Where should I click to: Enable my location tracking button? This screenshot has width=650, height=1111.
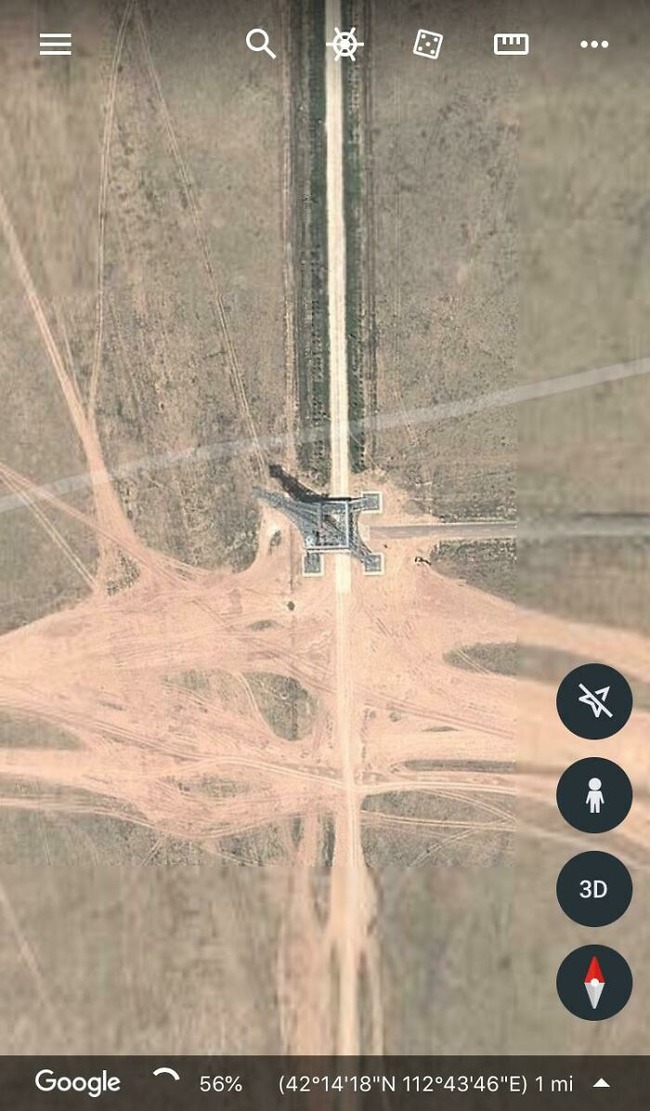click(594, 702)
